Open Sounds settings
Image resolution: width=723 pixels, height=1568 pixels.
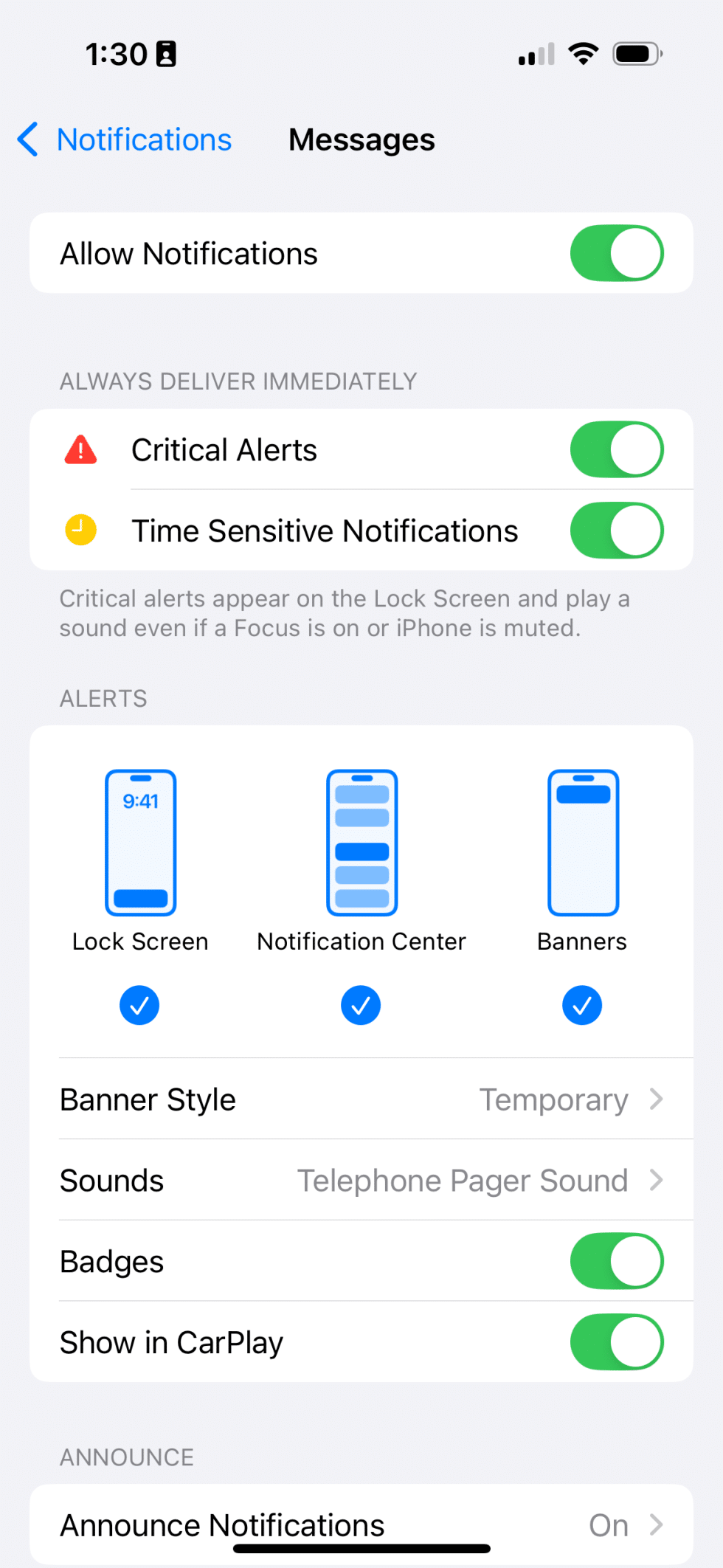click(x=361, y=1181)
